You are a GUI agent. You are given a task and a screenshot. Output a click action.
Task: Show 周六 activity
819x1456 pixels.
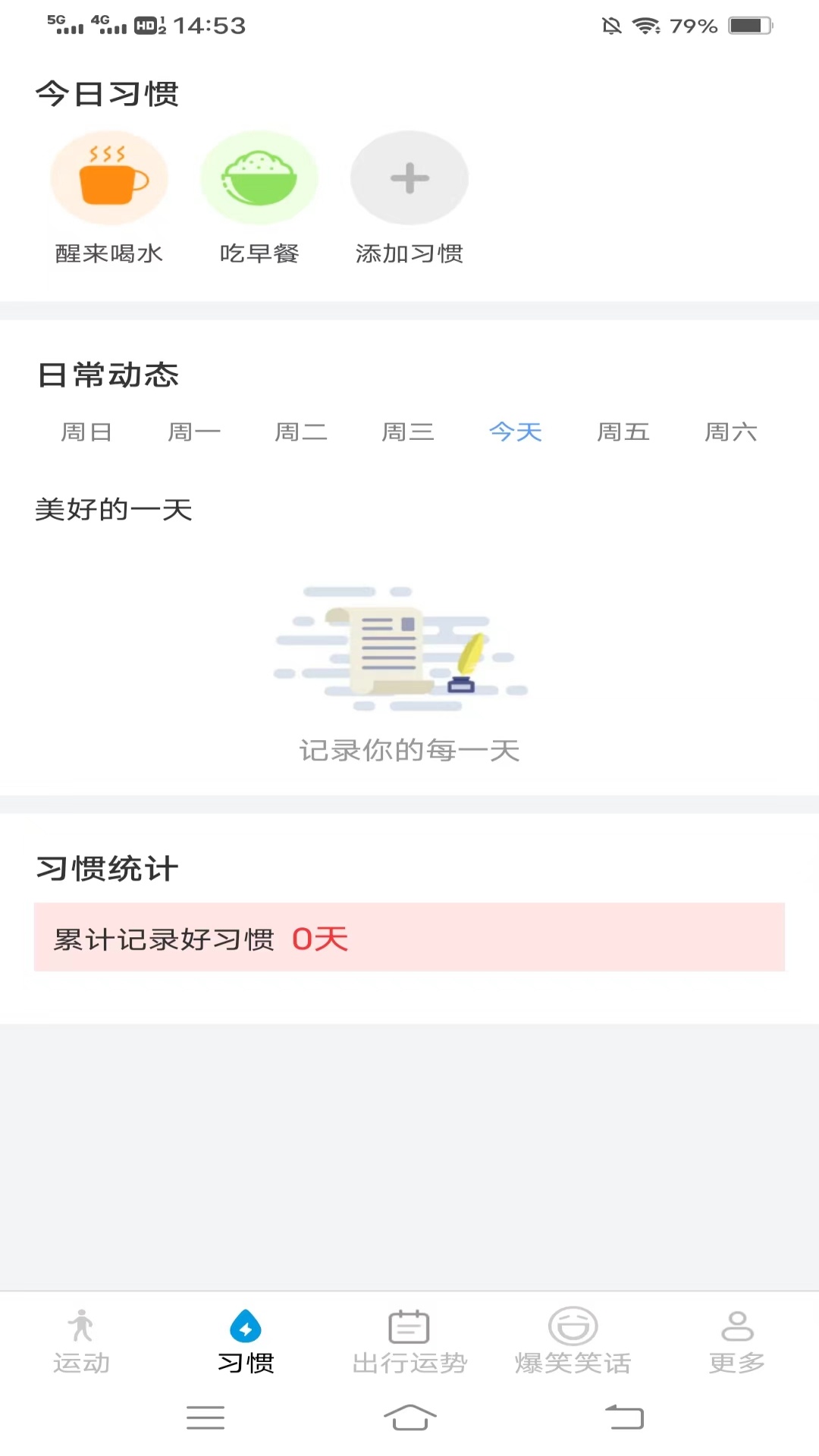[731, 432]
